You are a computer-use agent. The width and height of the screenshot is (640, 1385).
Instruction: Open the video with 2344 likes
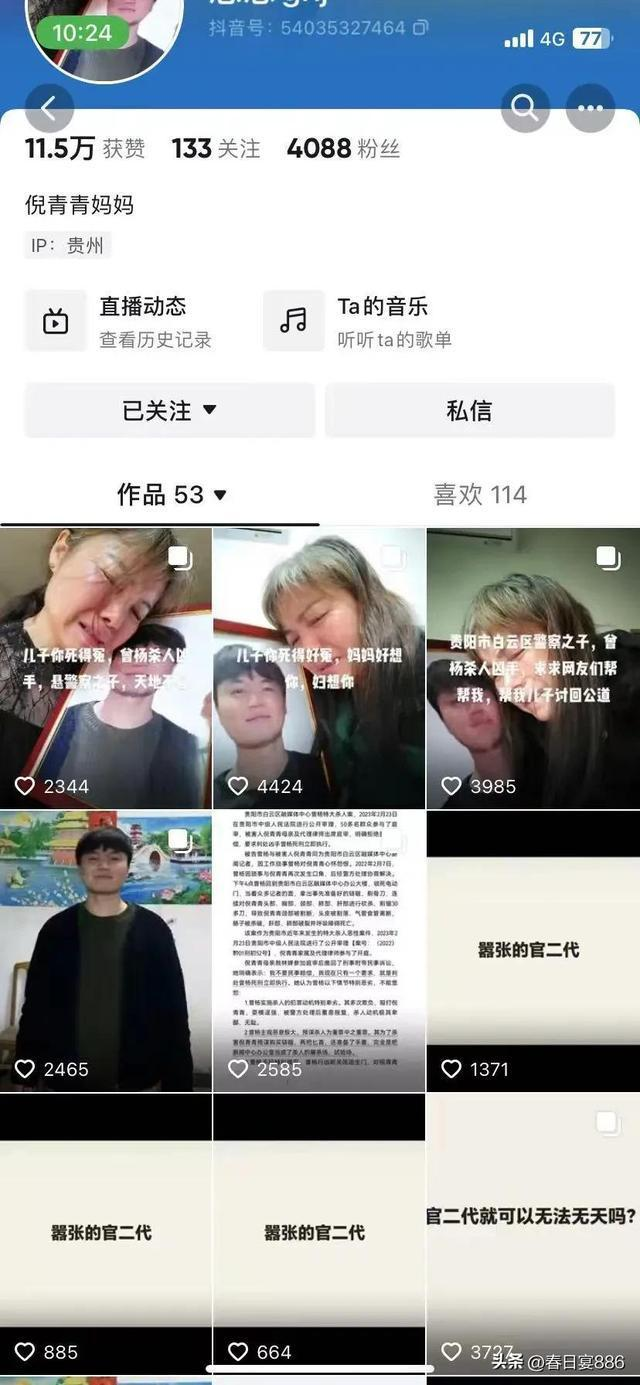pos(105,668)
